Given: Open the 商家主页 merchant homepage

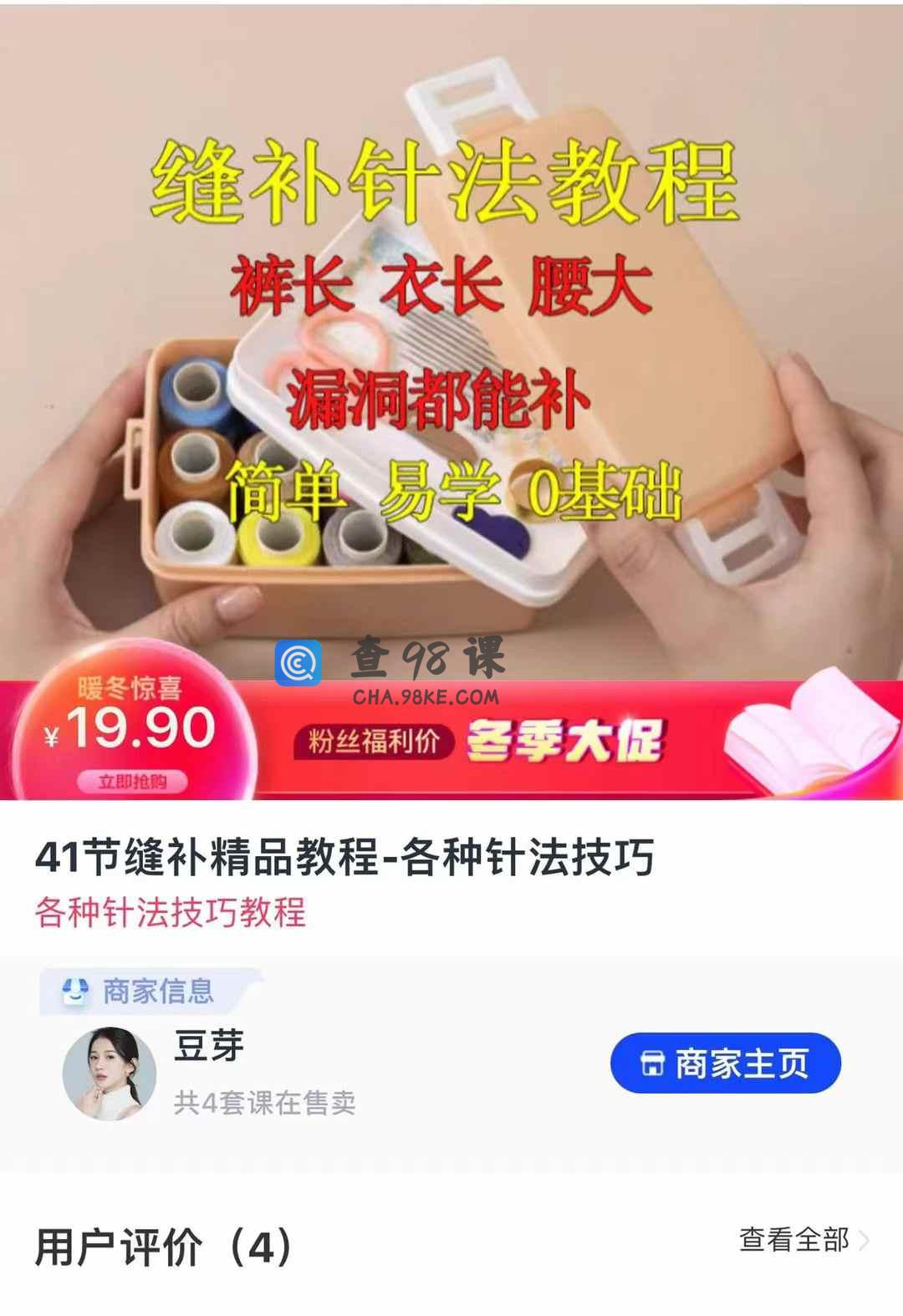Looking at the screenshot, I should coord(725,1063).
